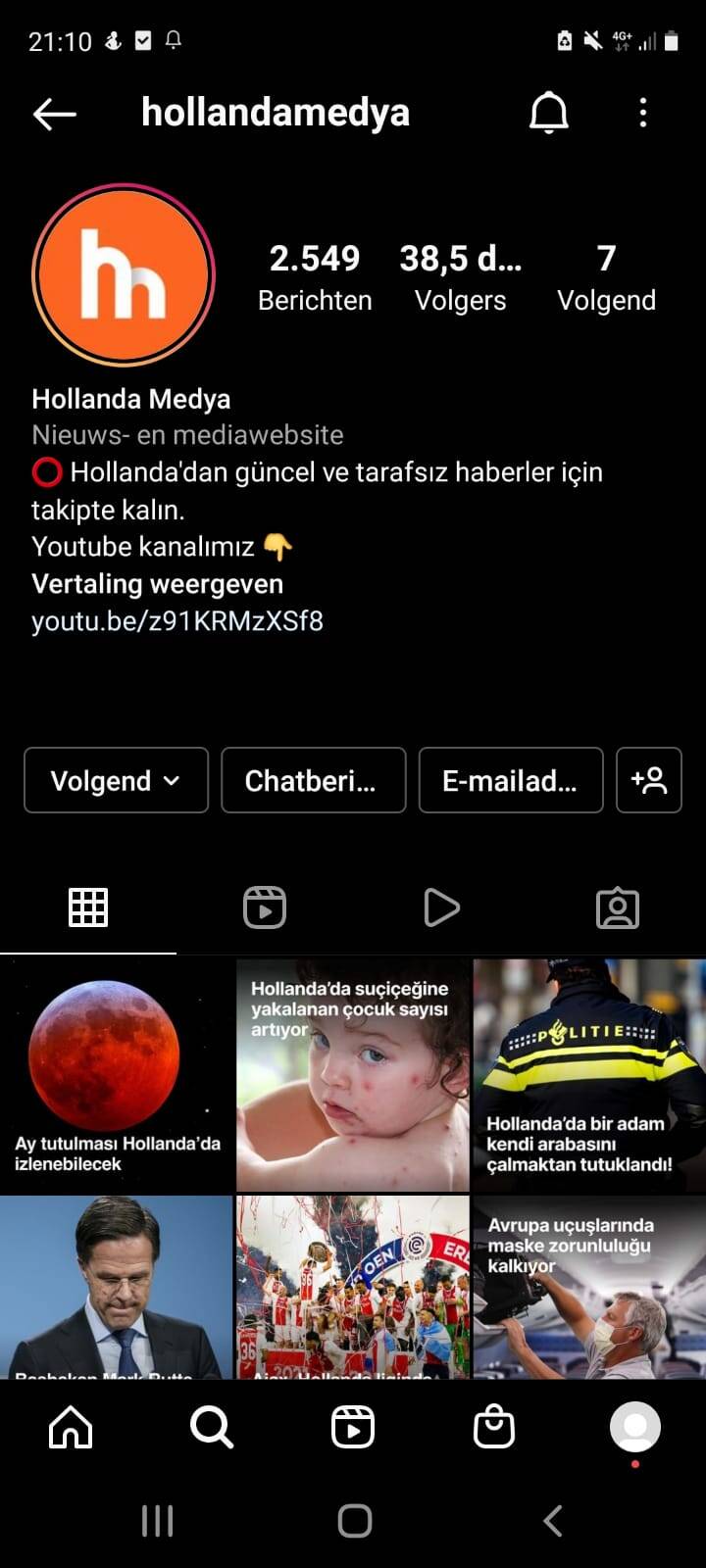Screen dimensions: 706x1568
Task: Tap Vertaling weergeven to translate bio
Action: 157,584
